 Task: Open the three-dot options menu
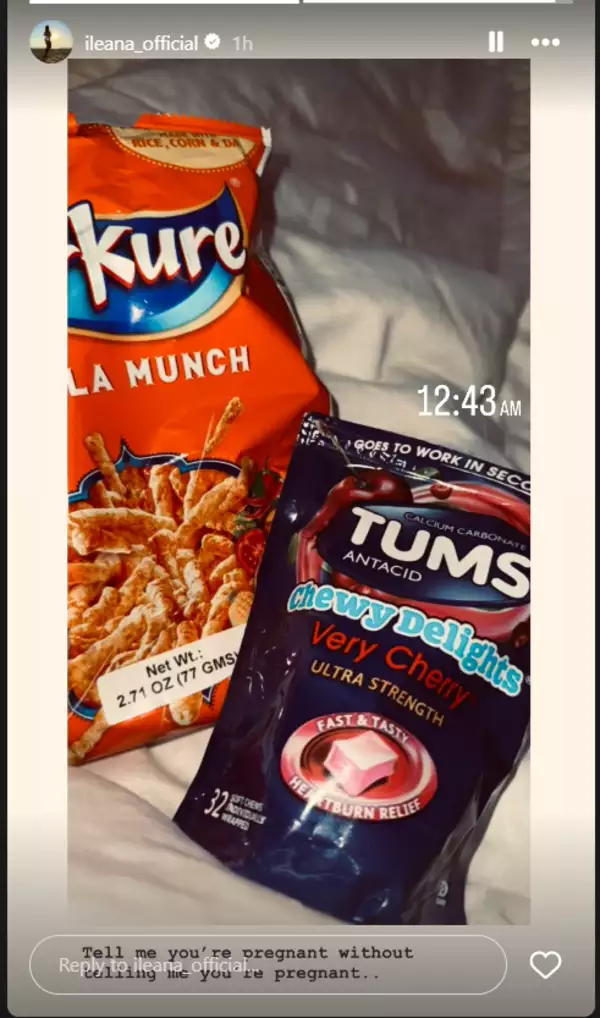tap(545, 42)
